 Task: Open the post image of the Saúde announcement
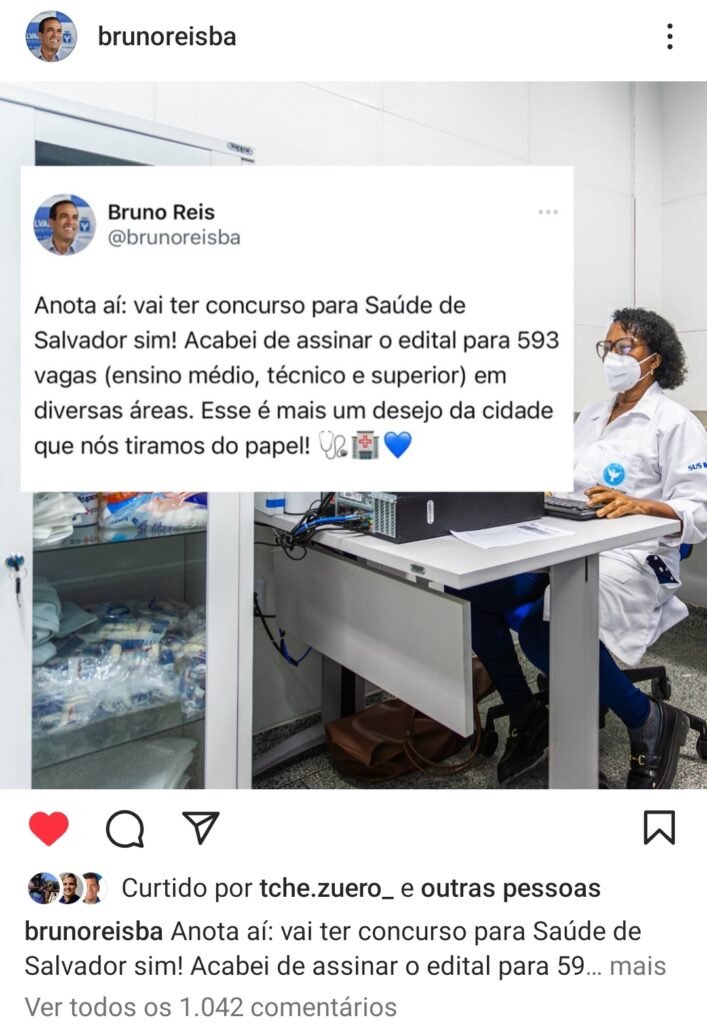[353, 600]
